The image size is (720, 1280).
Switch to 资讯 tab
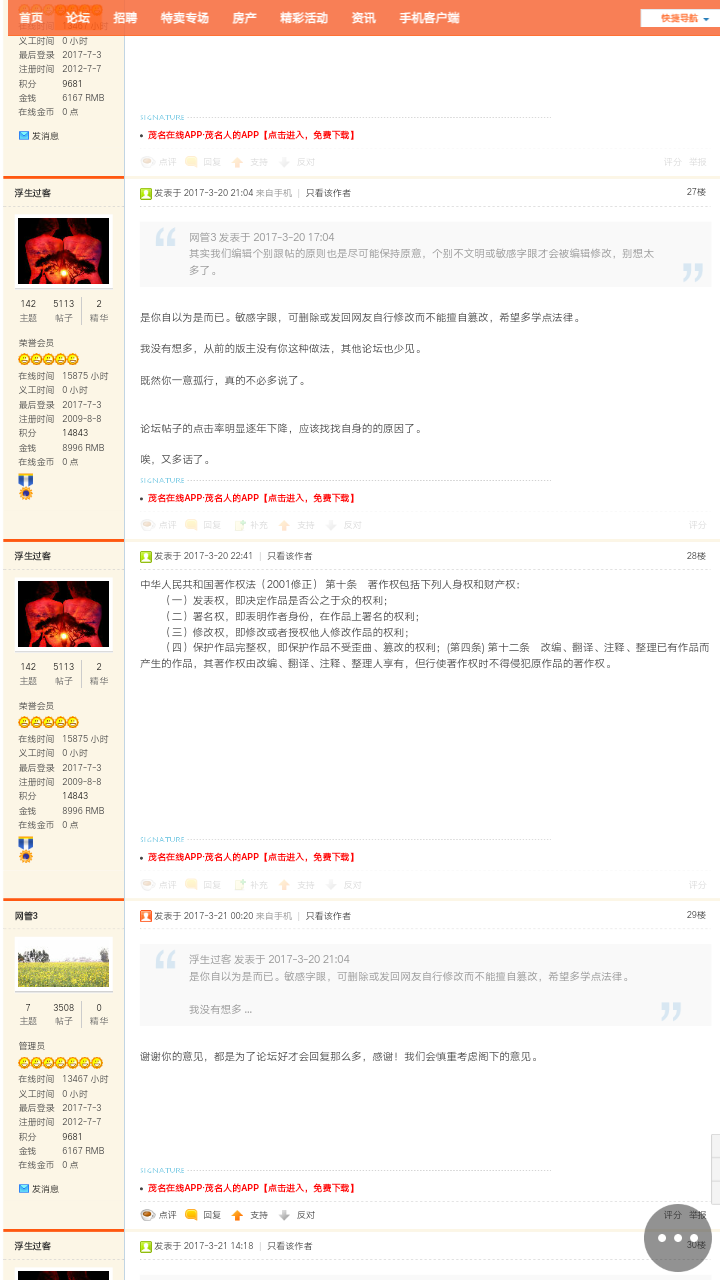click(x=363, y=18)
